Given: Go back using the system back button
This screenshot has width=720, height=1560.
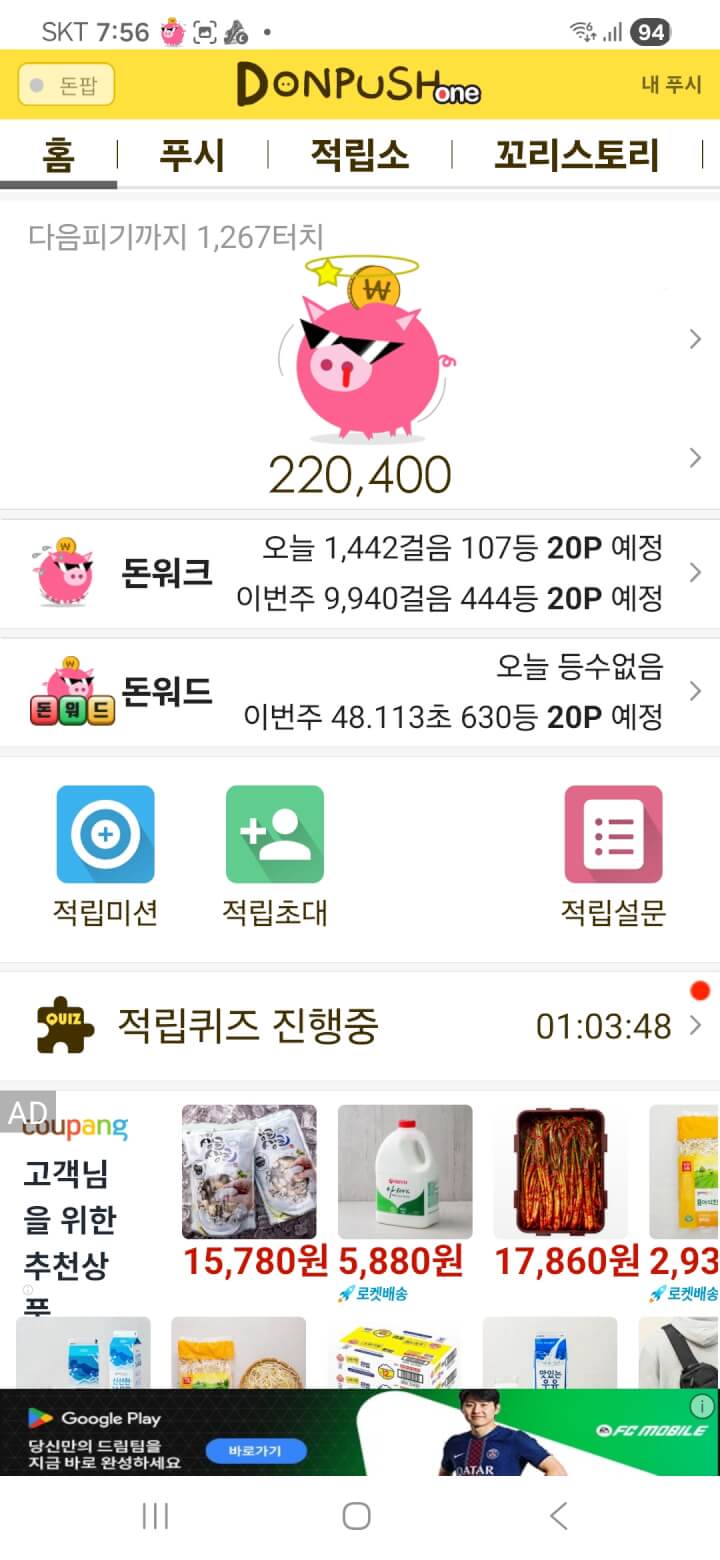Looking at the screenshot, I should [559, 1516].
